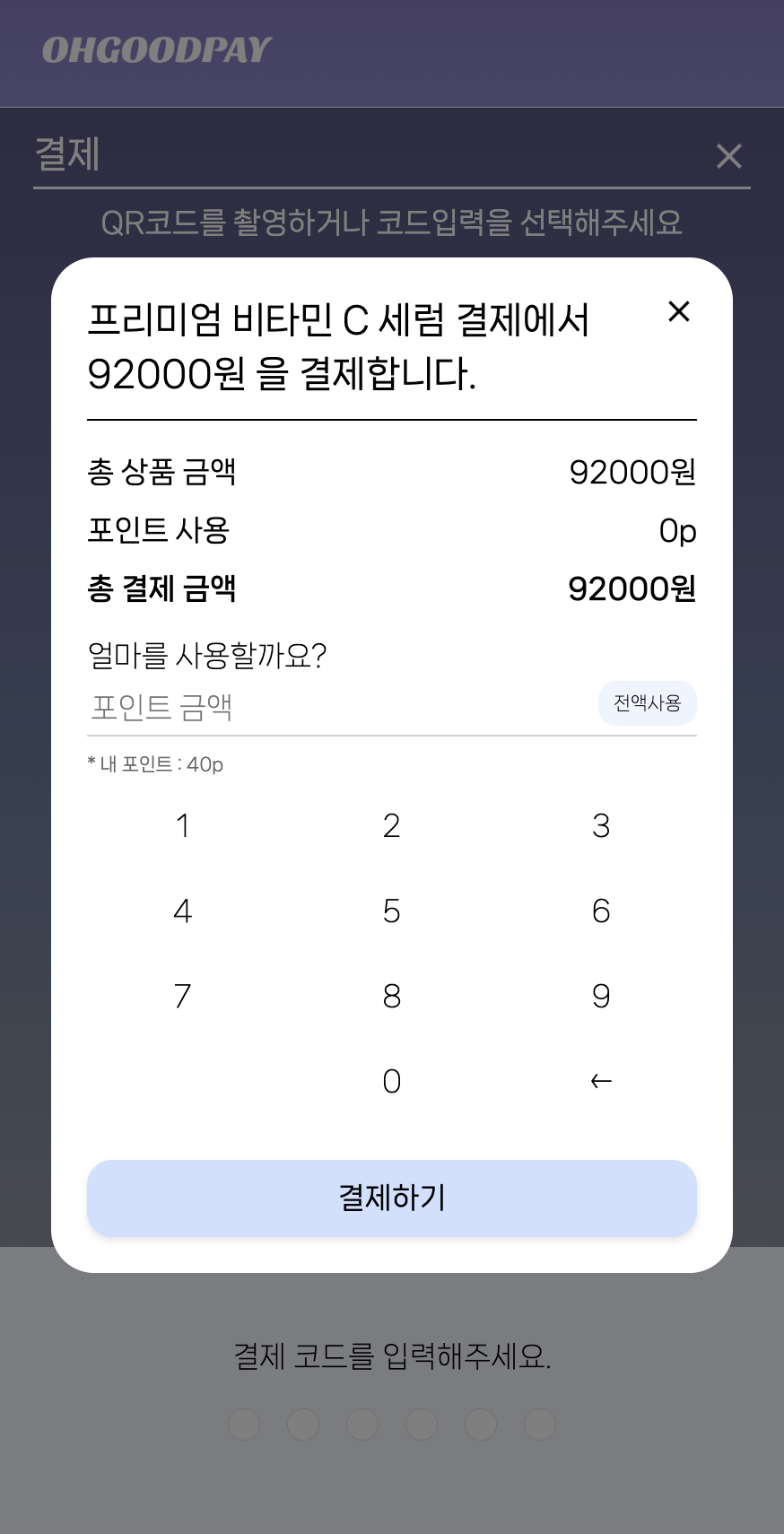This screenshot has height=1534, width=784.
Task: Tap the 전액사용 (use all points) chip
Action: pyautogui.click(x=647, y=703)
